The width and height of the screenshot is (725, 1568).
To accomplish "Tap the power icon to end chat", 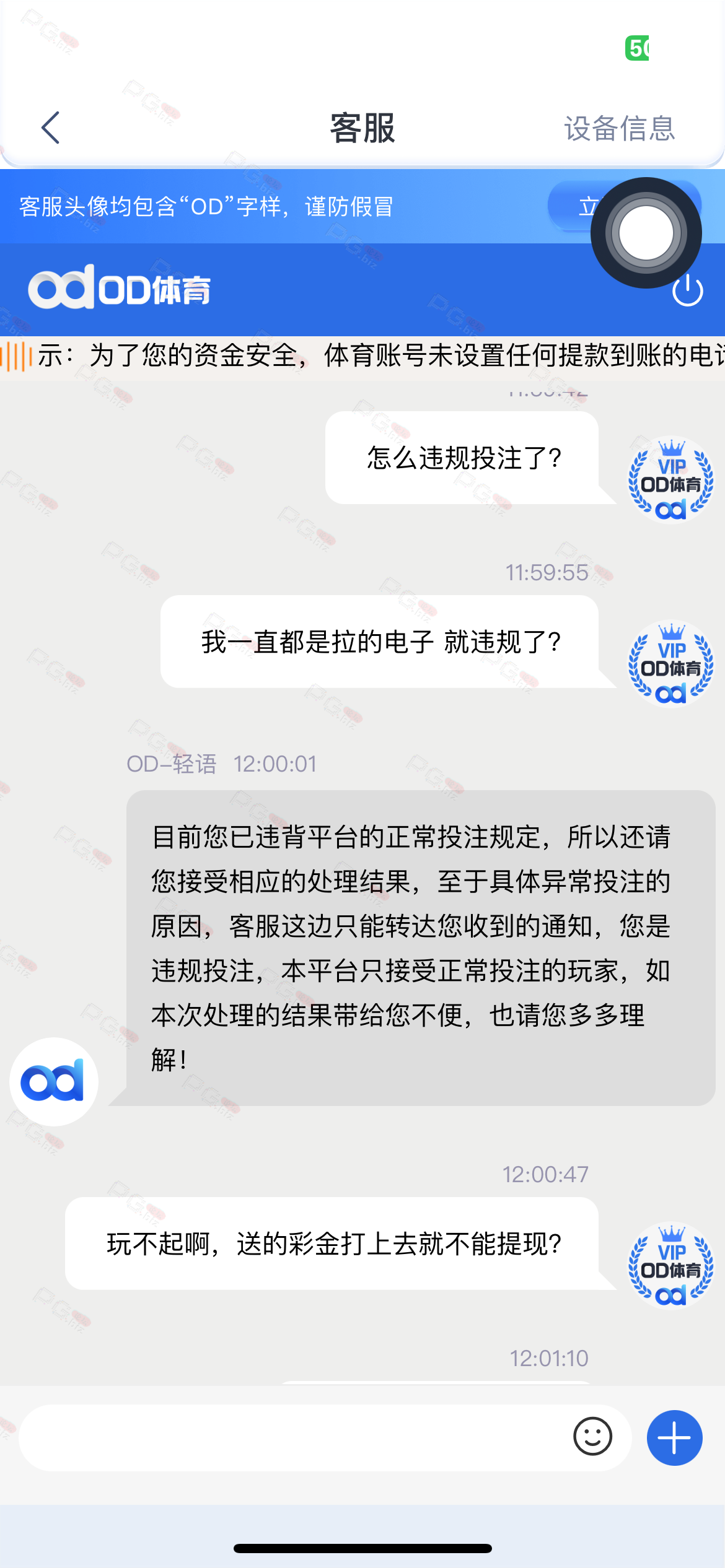I will coord(687,291).
